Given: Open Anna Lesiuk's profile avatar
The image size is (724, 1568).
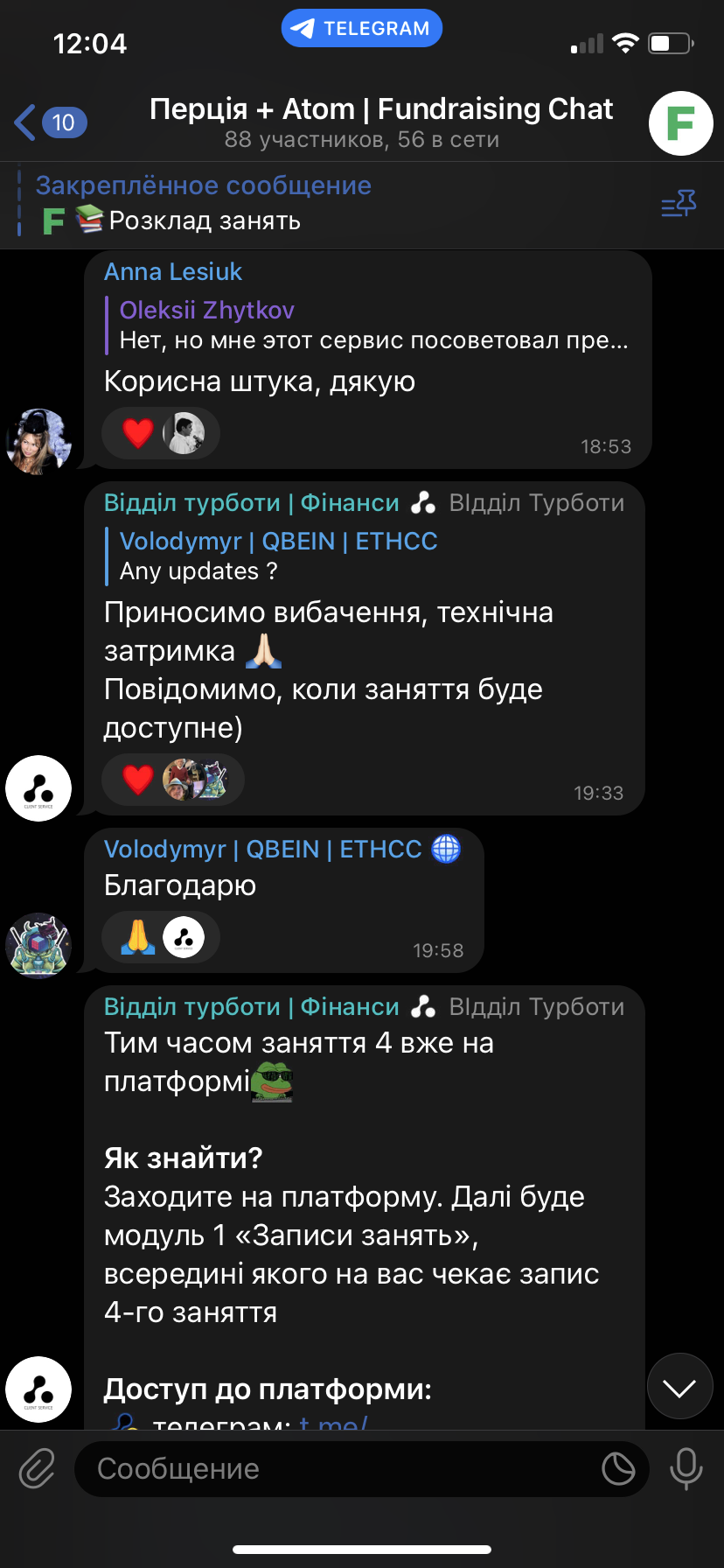Looking at the screenshot, I should pyautogui.click(x=38, y=441).
